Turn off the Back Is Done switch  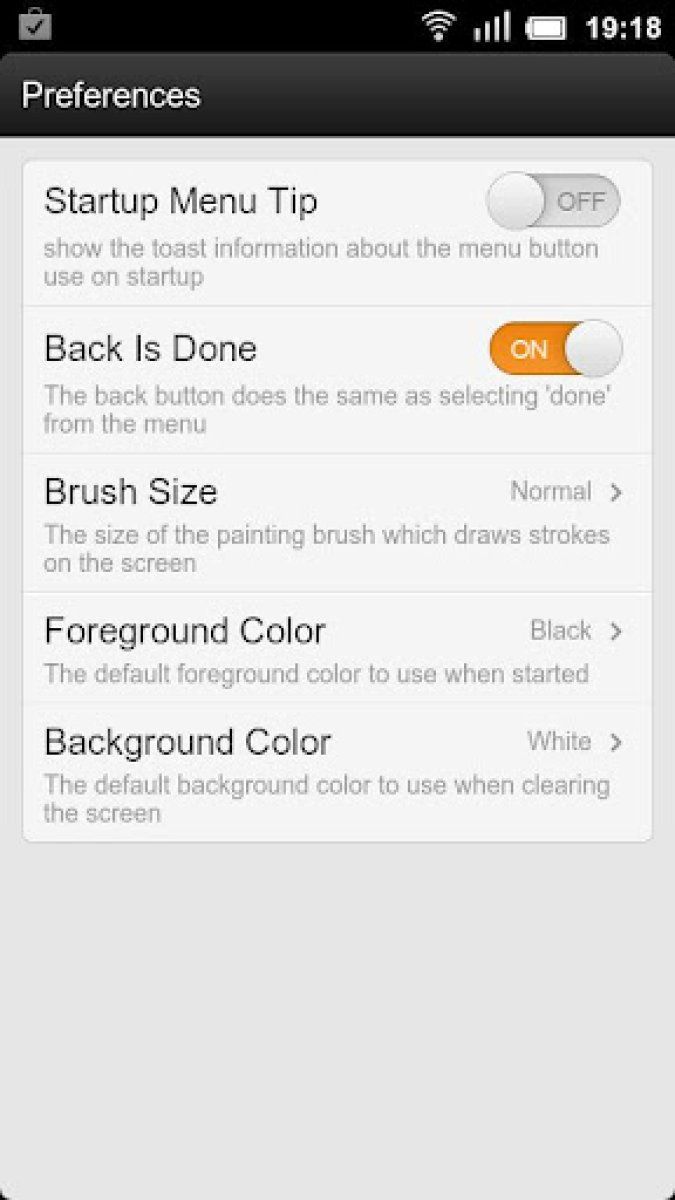pyautogui.click(x=555, y=348)
